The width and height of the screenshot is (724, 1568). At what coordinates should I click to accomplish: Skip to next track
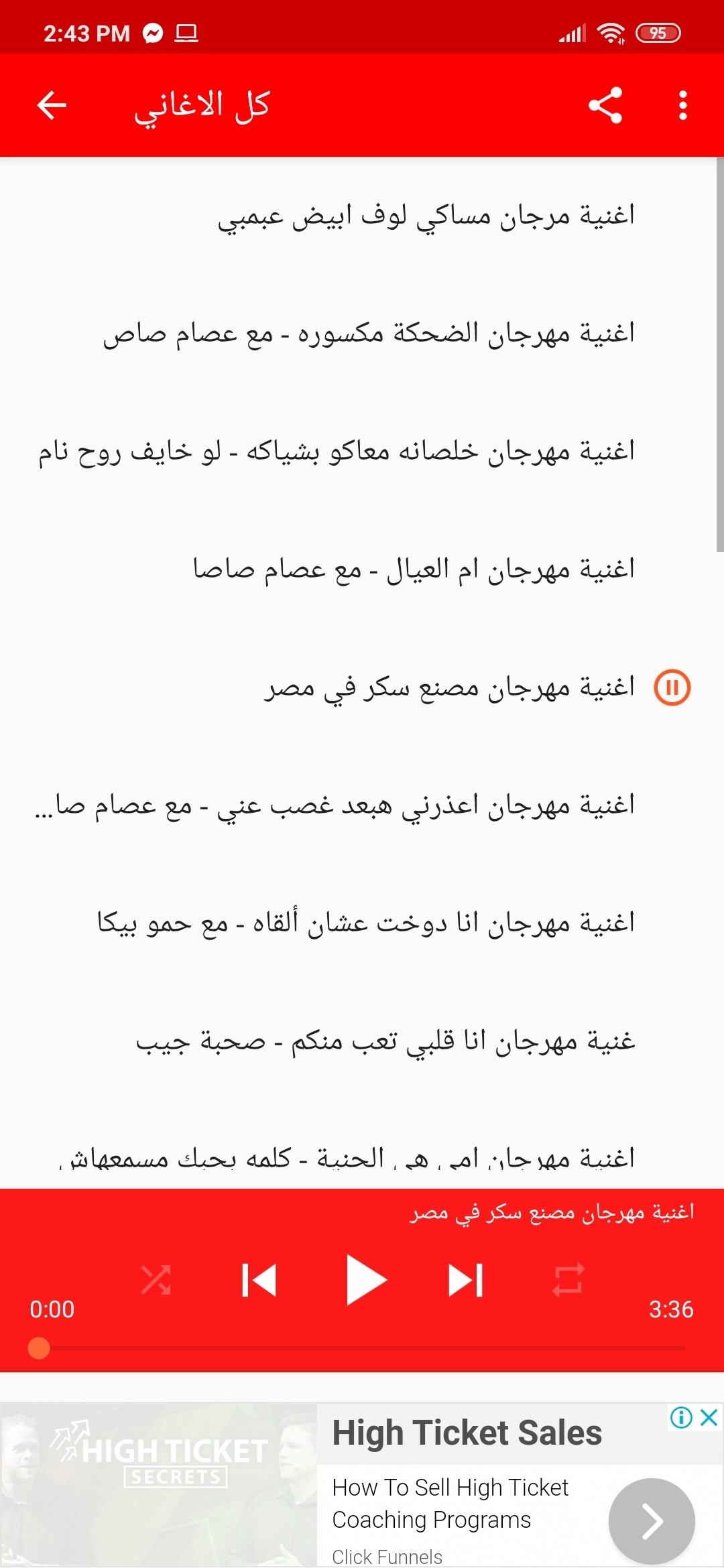466,1280
